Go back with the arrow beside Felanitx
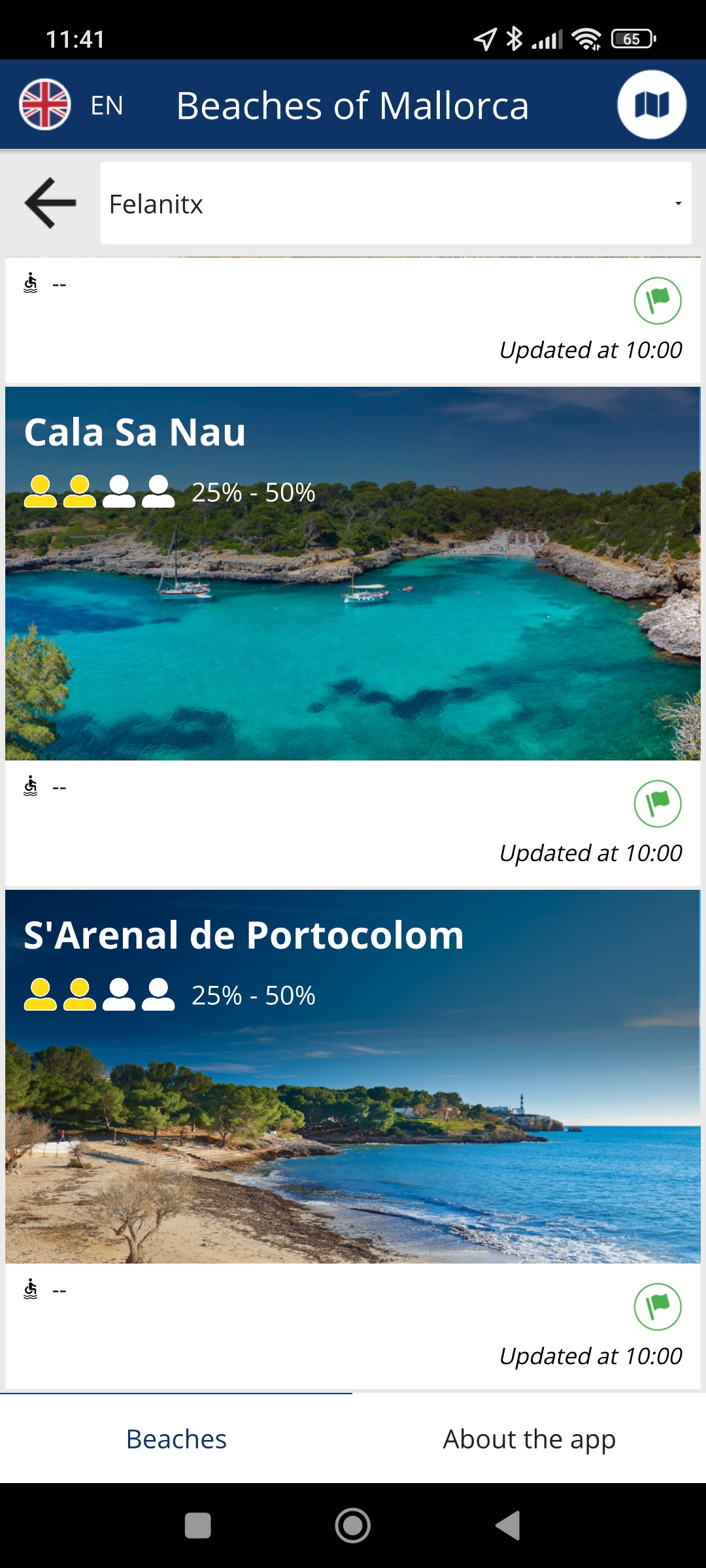706x1568 pixels. [x=50, y=203]
